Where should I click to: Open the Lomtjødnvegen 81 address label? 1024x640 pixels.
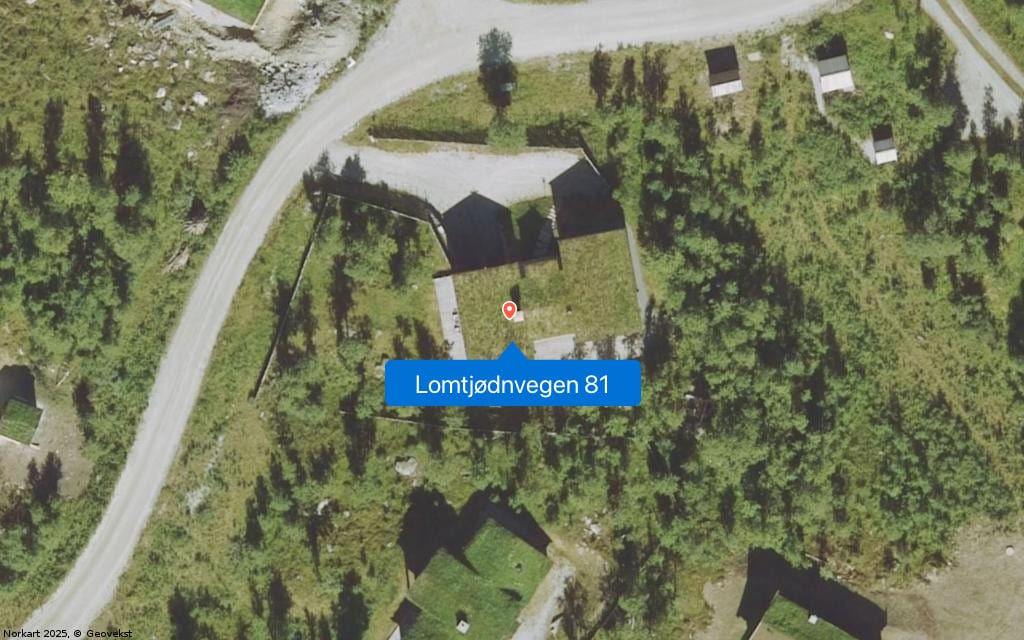(512, 384)
